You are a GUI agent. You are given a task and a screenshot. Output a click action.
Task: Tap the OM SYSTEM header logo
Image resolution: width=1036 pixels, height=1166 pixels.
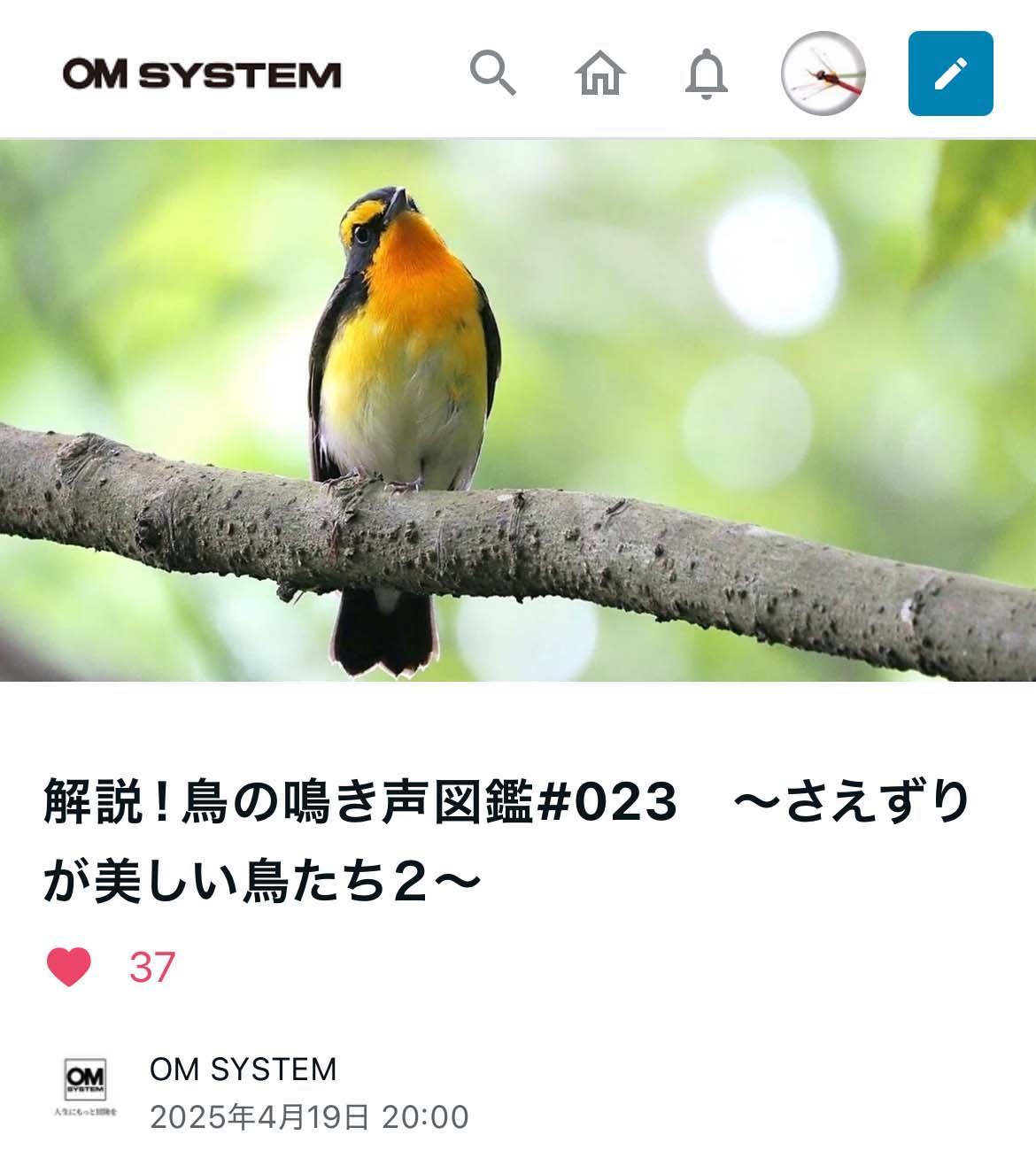pyautogui.click(x=202, y=74)
